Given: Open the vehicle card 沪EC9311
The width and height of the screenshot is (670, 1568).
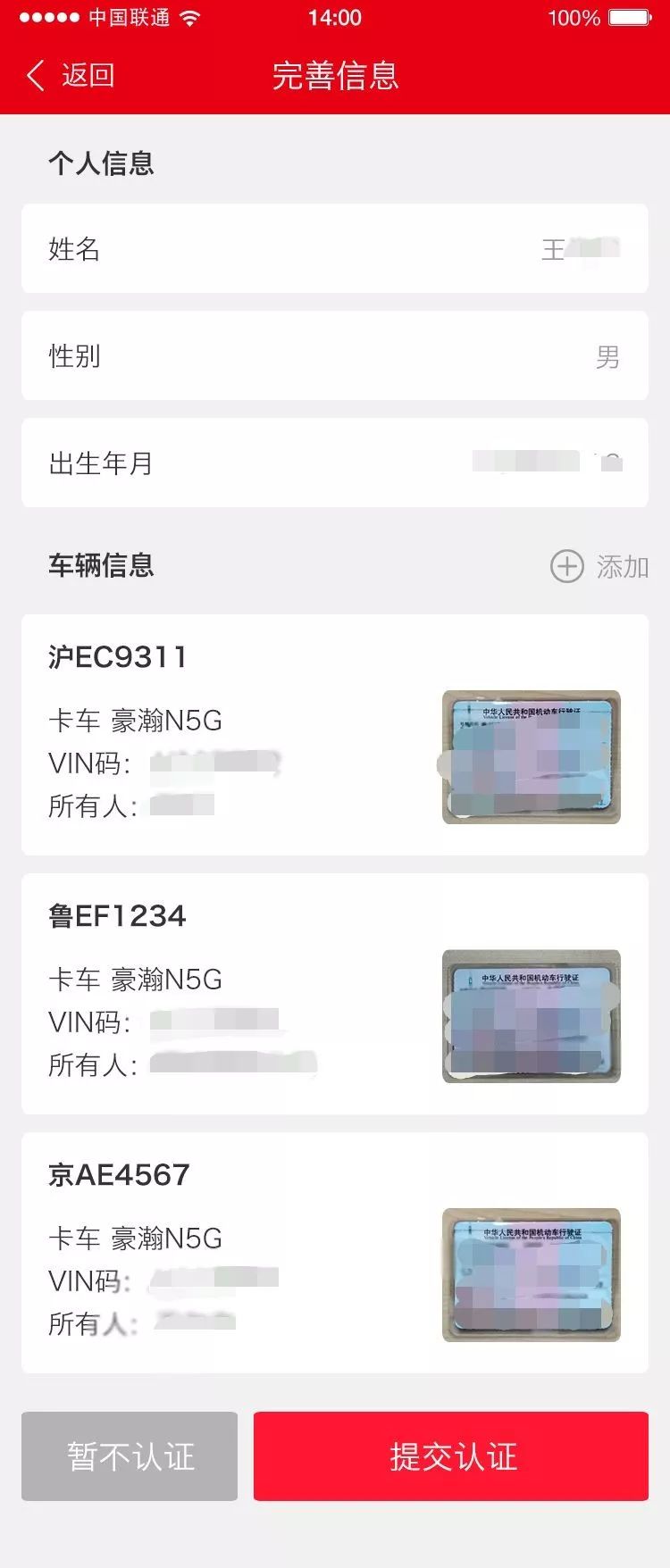Looking at the screenshot, I should [x=232, y=732].
